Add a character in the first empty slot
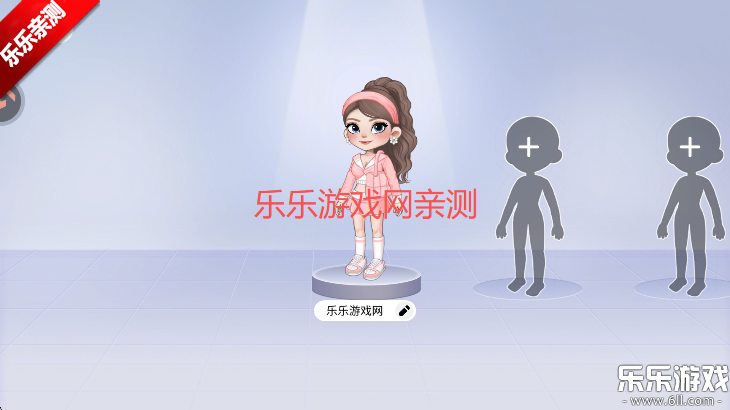 pyautogui.click(x=528, y=148)
